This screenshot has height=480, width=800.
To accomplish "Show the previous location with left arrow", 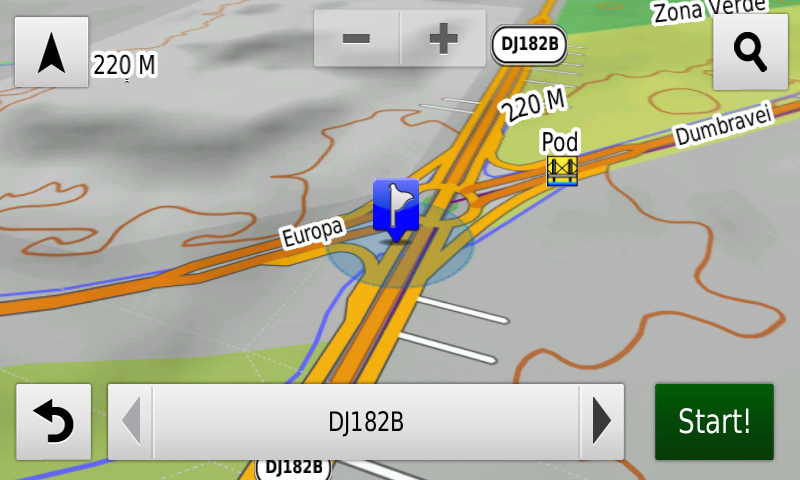I will tap(131, 422).
